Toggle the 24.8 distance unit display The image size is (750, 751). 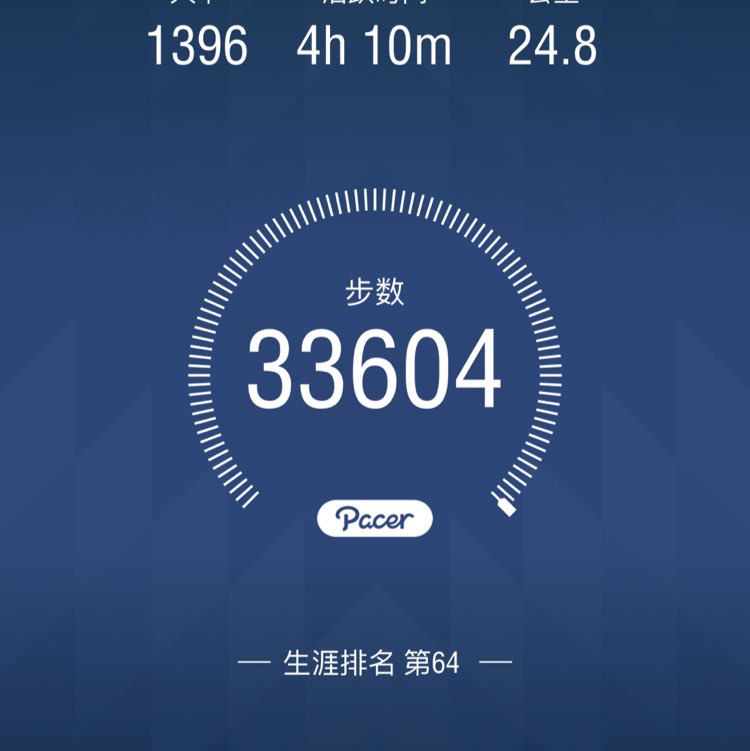(x=553, y=45)
